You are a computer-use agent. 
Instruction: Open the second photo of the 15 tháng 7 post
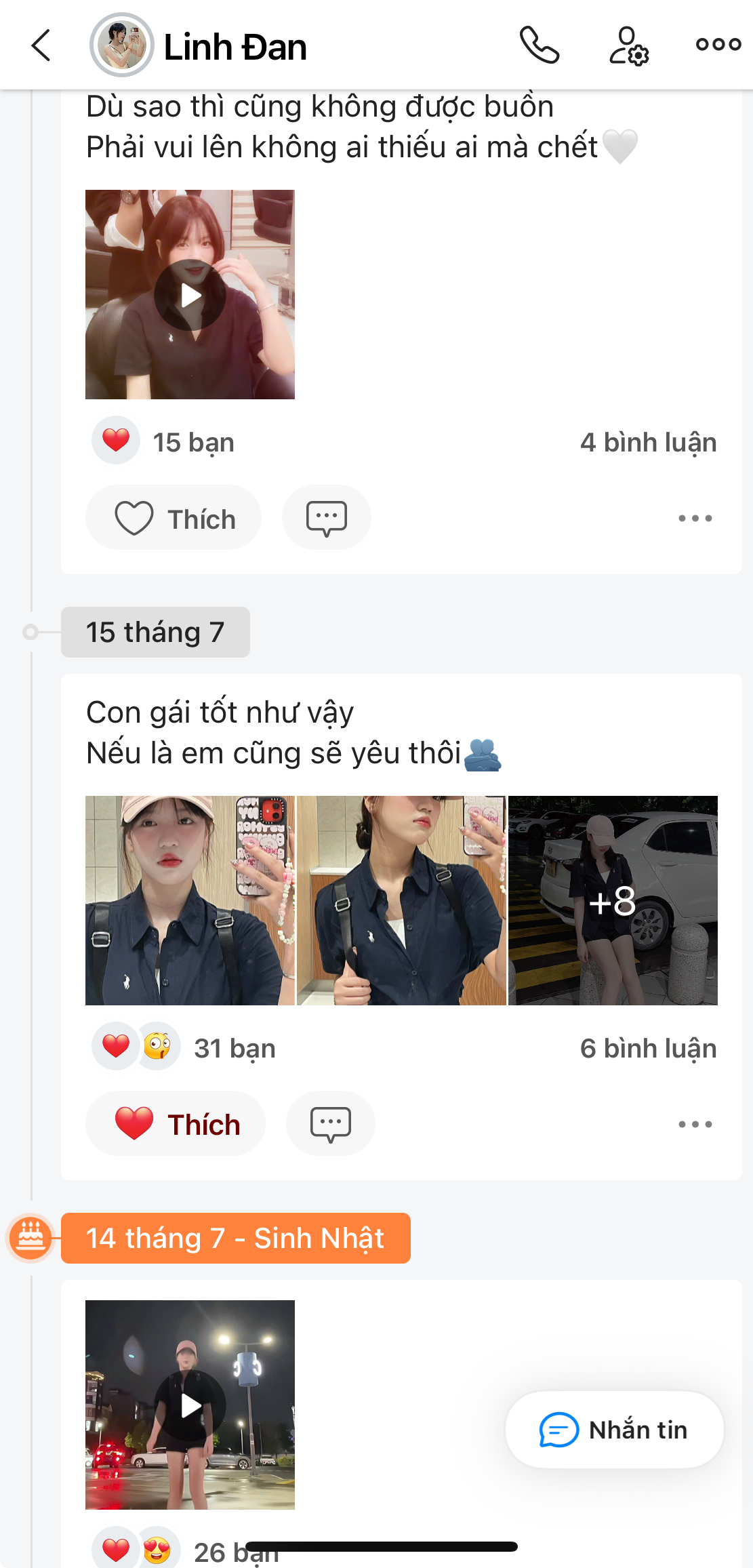click(x=401, y=900)
